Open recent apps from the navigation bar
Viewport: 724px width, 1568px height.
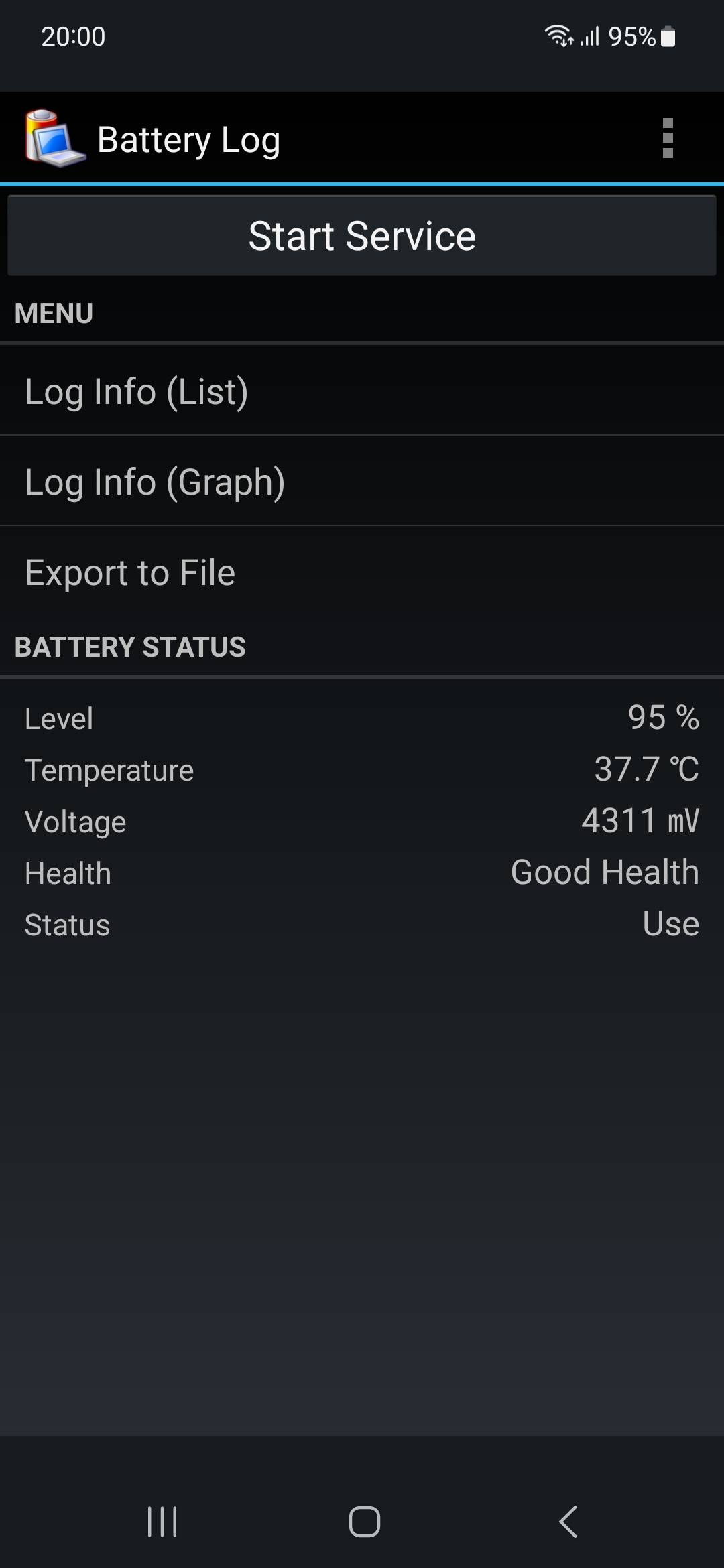click(x=162, y=1521)
